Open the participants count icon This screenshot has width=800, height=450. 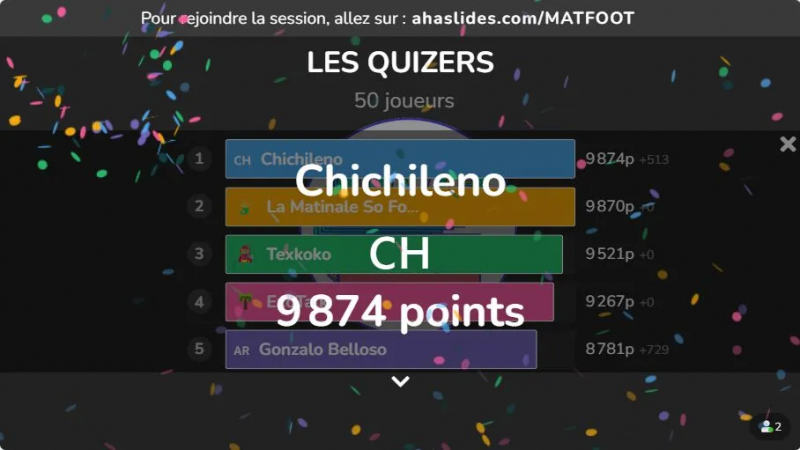coord(770,426)
